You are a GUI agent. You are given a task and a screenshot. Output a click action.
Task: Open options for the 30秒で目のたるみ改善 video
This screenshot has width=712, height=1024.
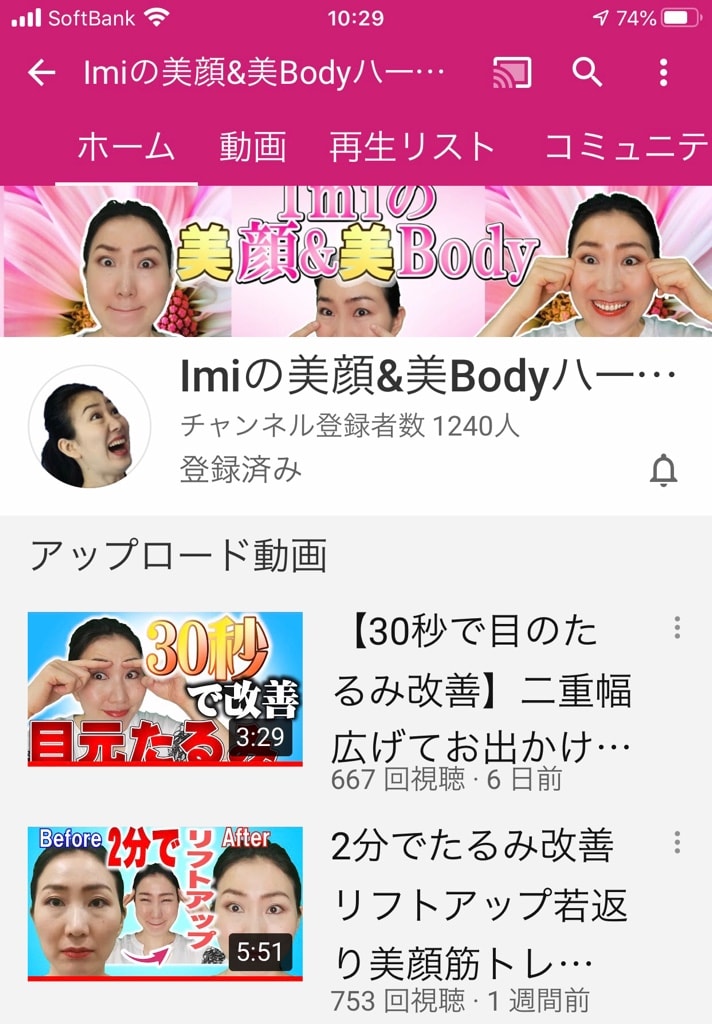pyautogui.click(x=677, y=628)
